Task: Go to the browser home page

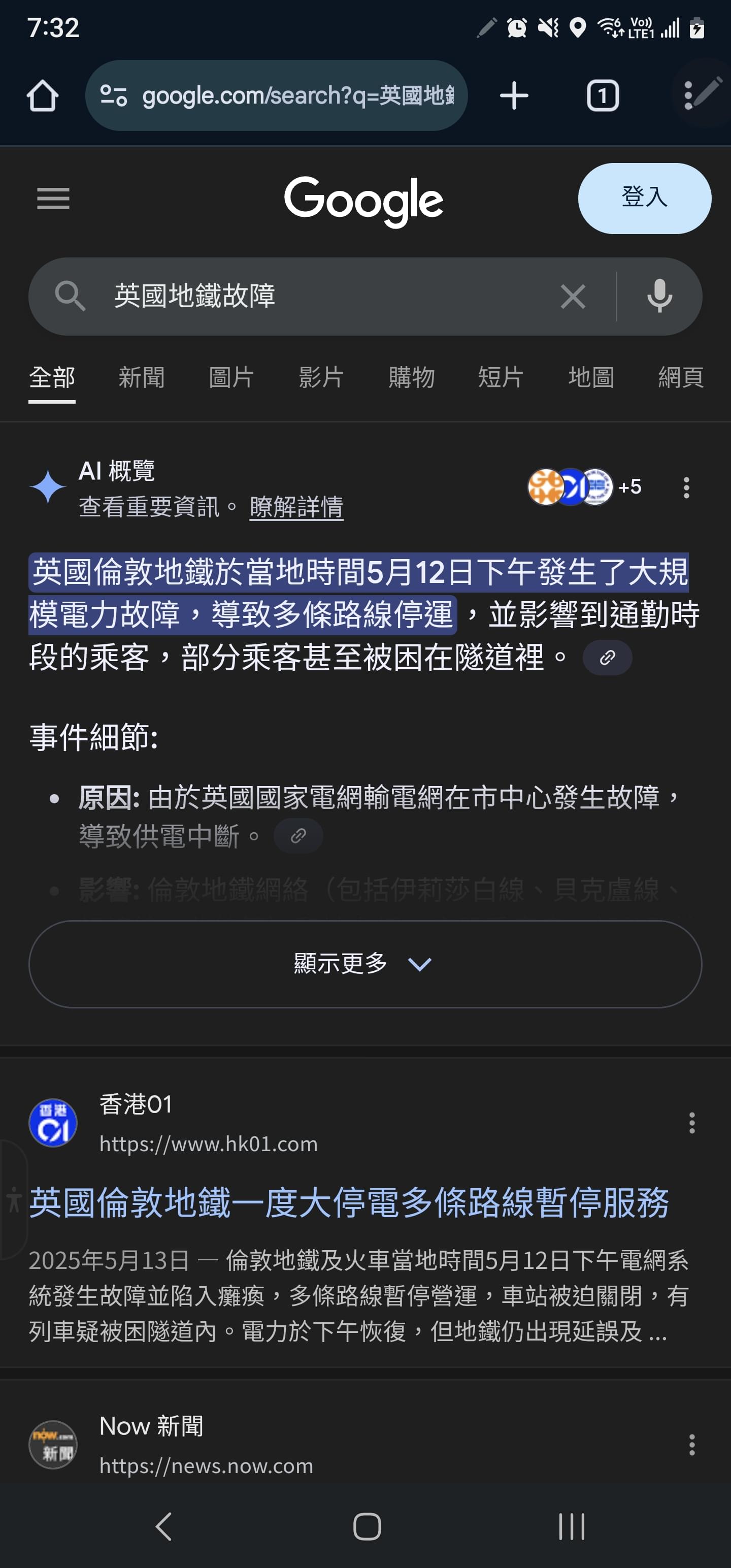Action: point(42,95)
